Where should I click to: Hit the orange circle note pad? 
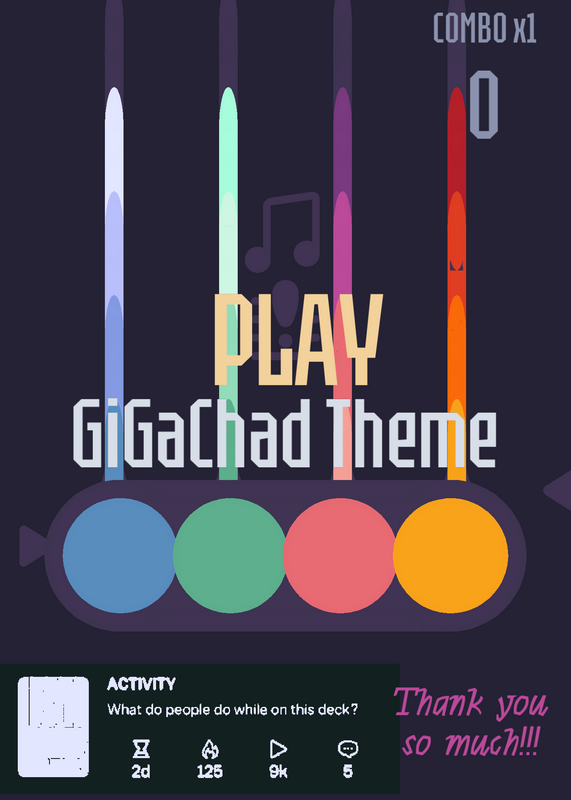(x=451, y=556)
